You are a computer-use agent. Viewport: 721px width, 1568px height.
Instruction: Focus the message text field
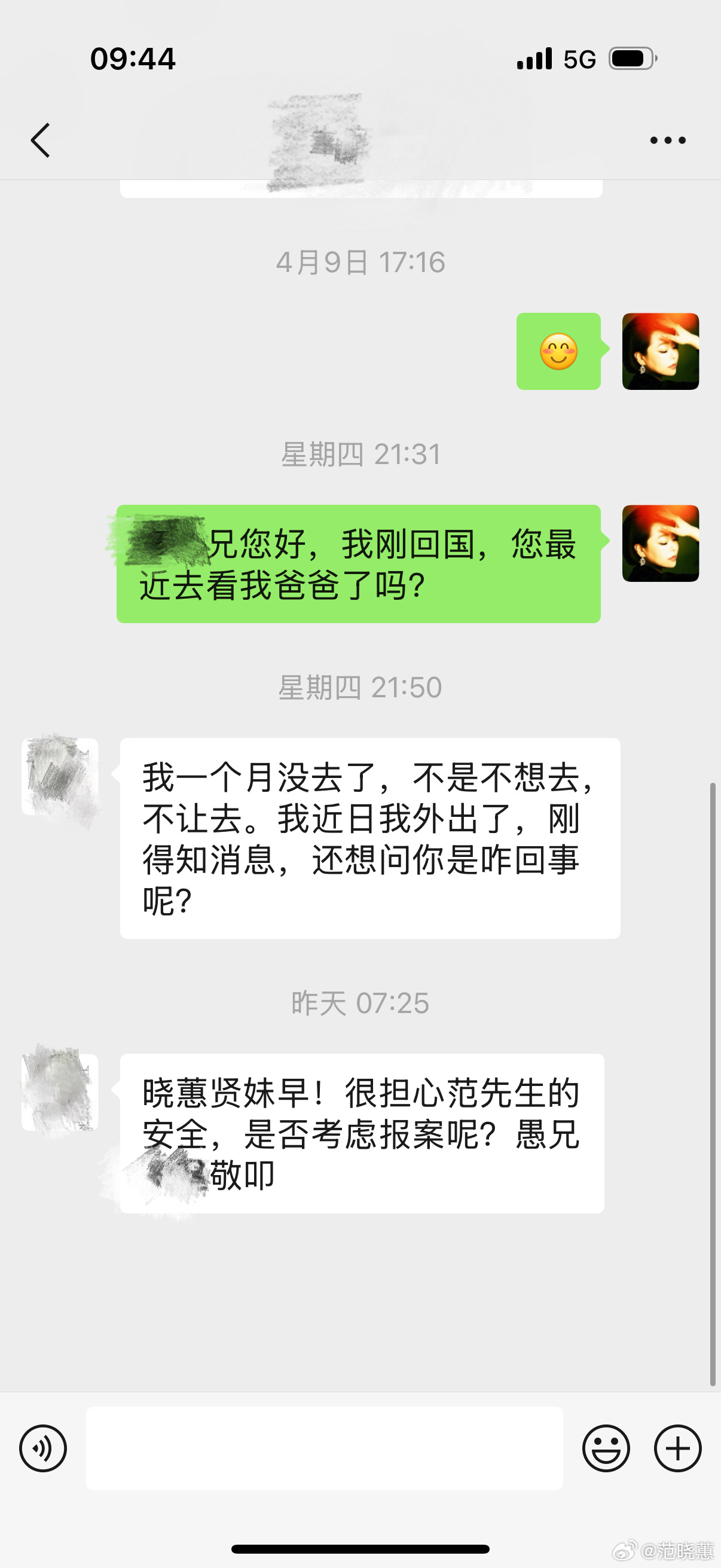pyautogui.click(x=323, y=1448)
